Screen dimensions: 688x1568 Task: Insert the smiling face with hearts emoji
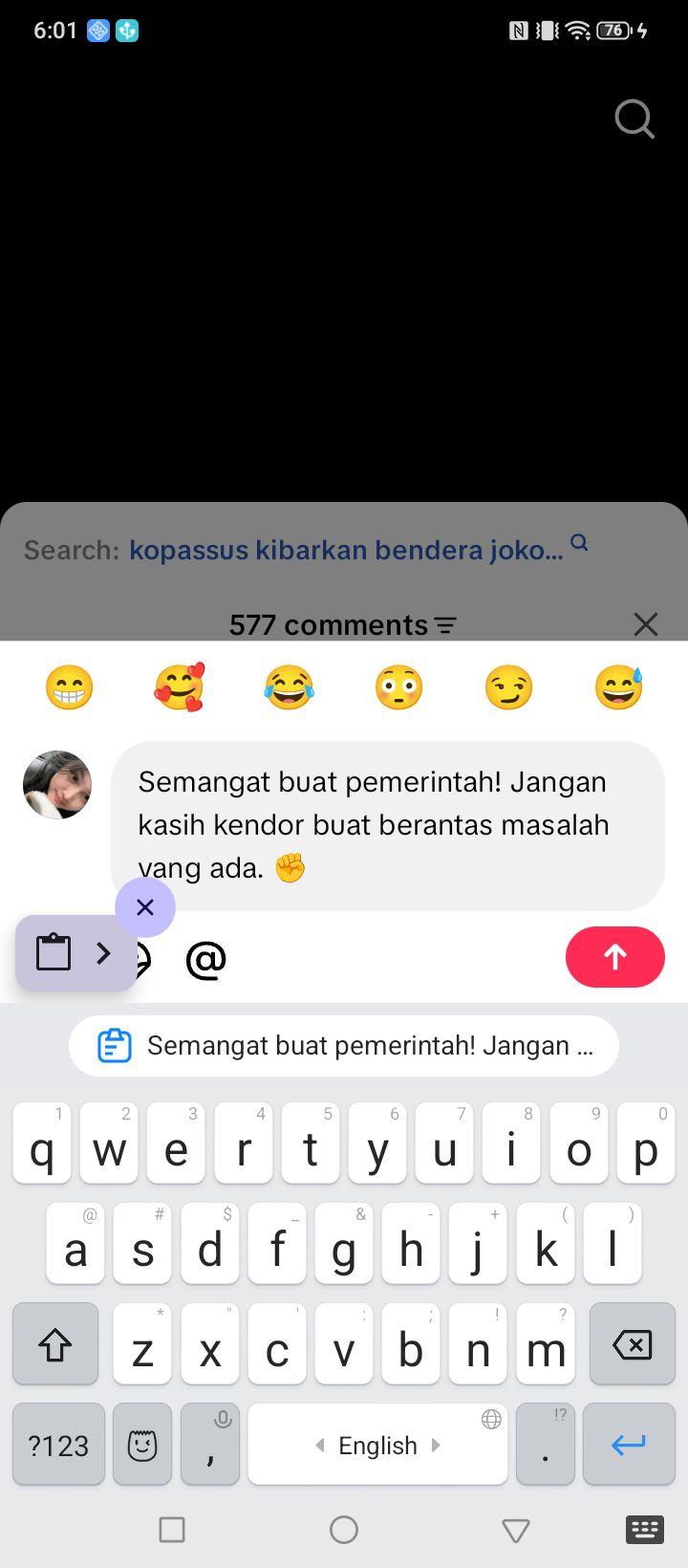(x=179, y=687)
